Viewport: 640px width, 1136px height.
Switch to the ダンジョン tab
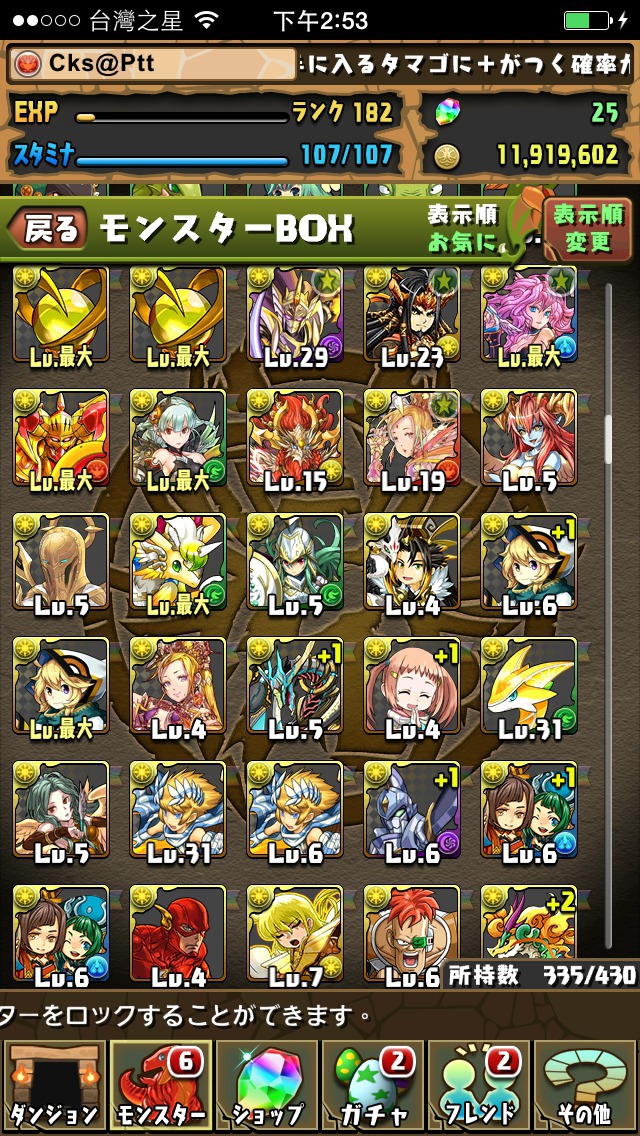pos(54,1087)
